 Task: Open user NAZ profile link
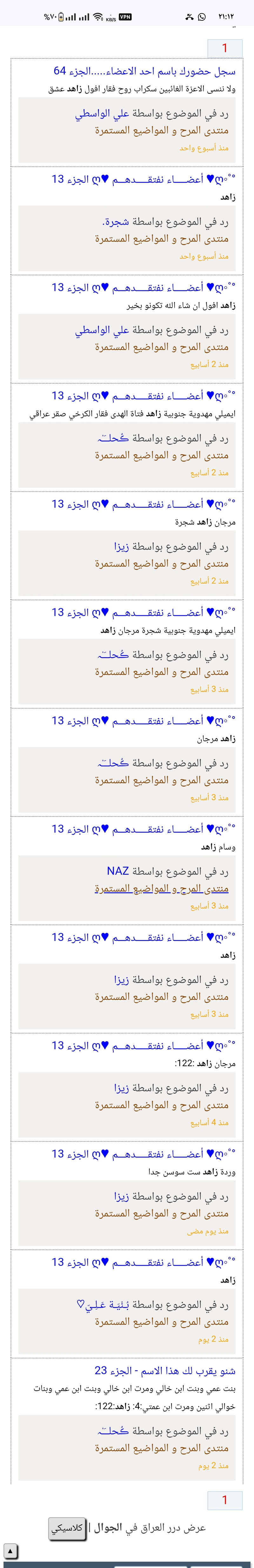pos(117,871)
